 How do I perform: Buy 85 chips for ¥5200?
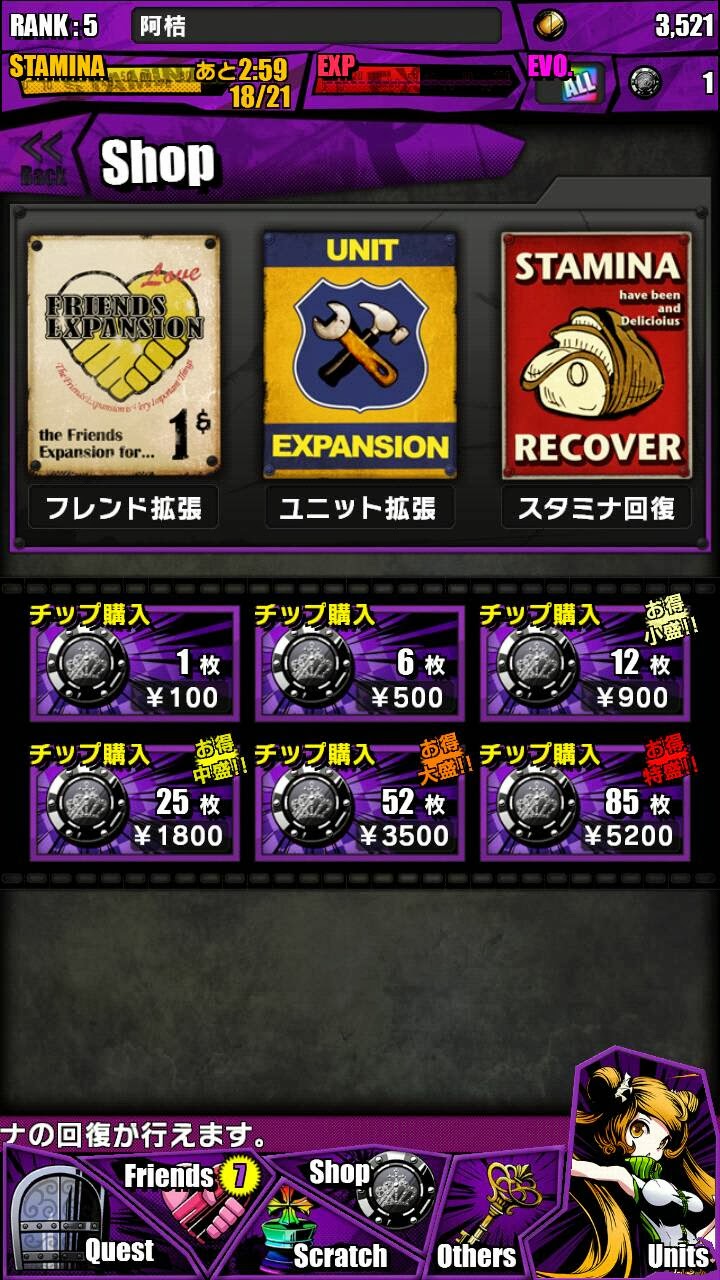point(585,802)
